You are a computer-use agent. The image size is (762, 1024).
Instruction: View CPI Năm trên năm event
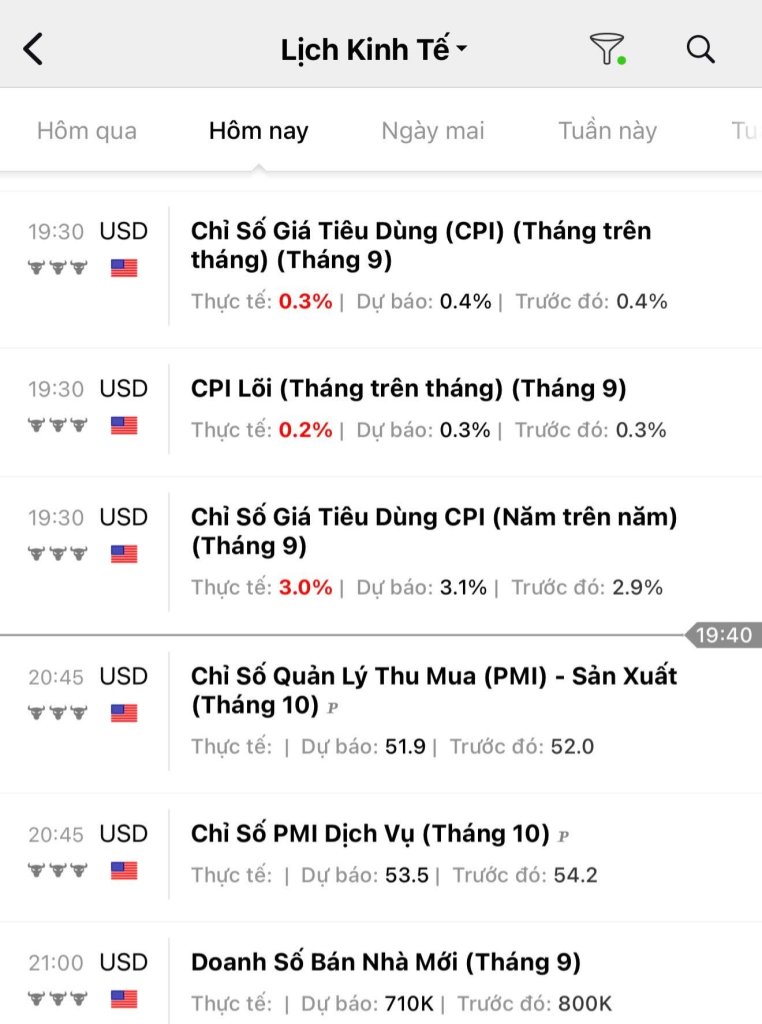(434, 532)
